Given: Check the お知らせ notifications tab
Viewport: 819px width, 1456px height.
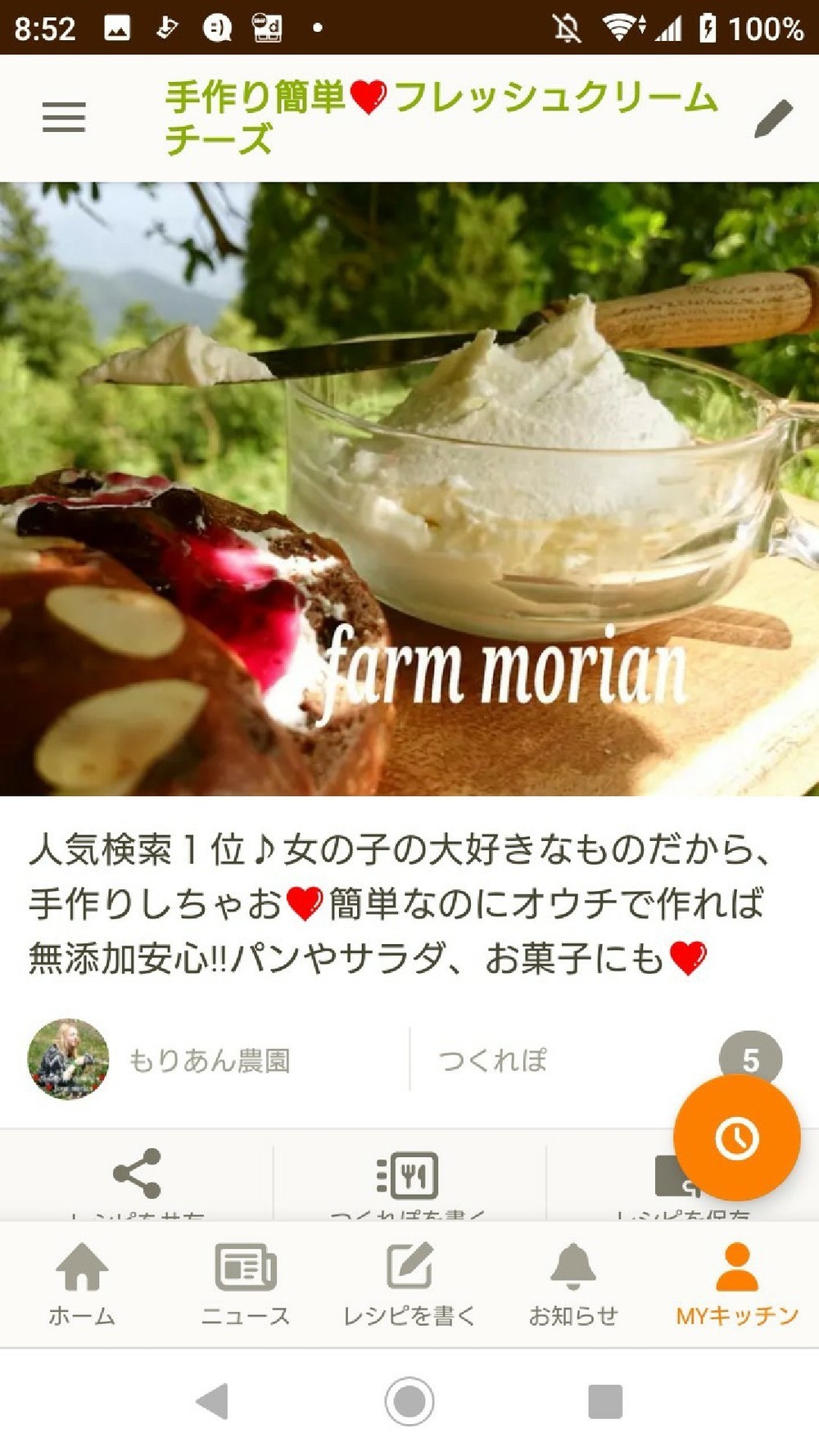Looking at the screenshot, I should [x=573, y=1283].
